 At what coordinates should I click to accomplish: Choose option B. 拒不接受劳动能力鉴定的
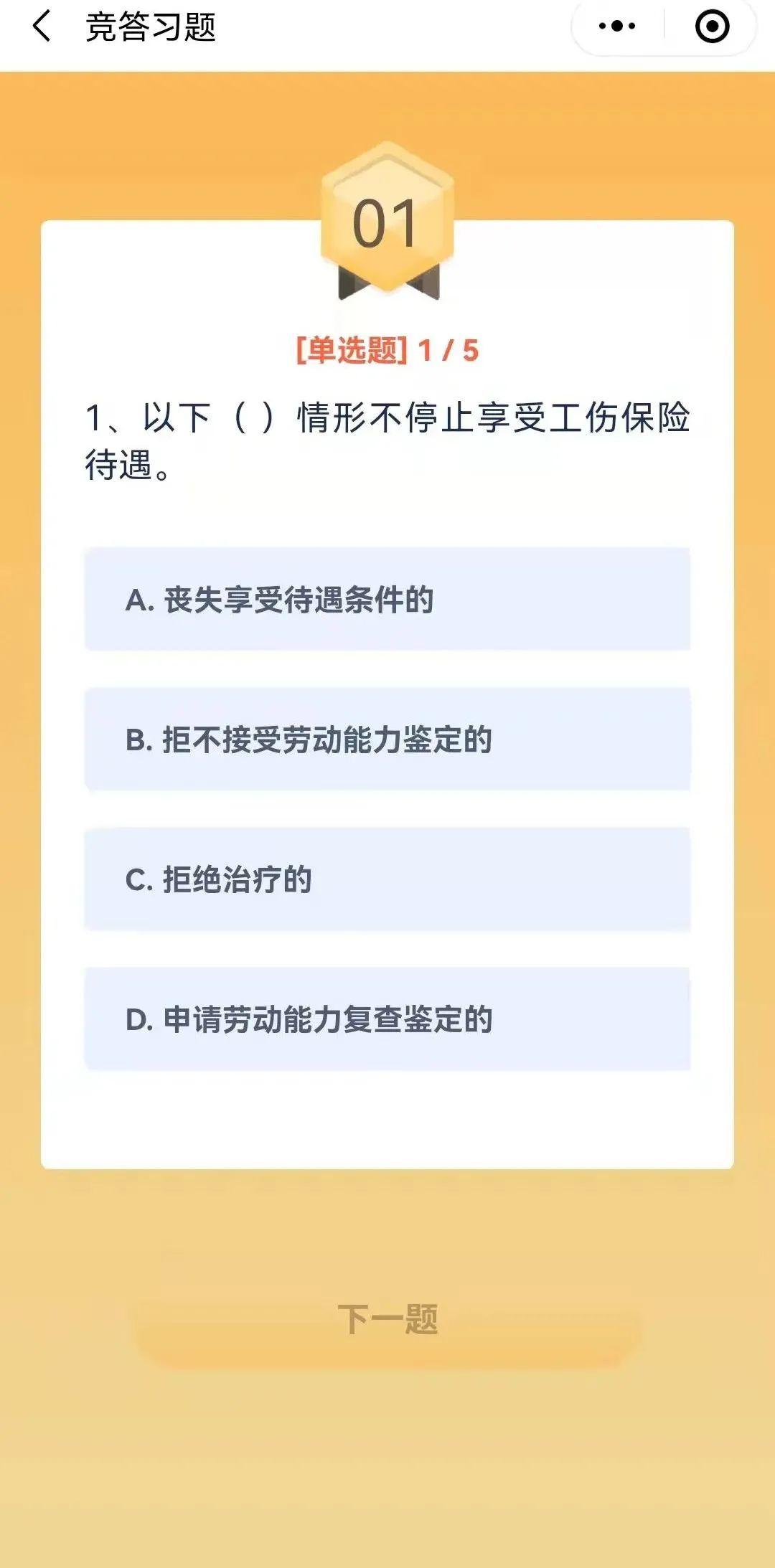[387, 740]
